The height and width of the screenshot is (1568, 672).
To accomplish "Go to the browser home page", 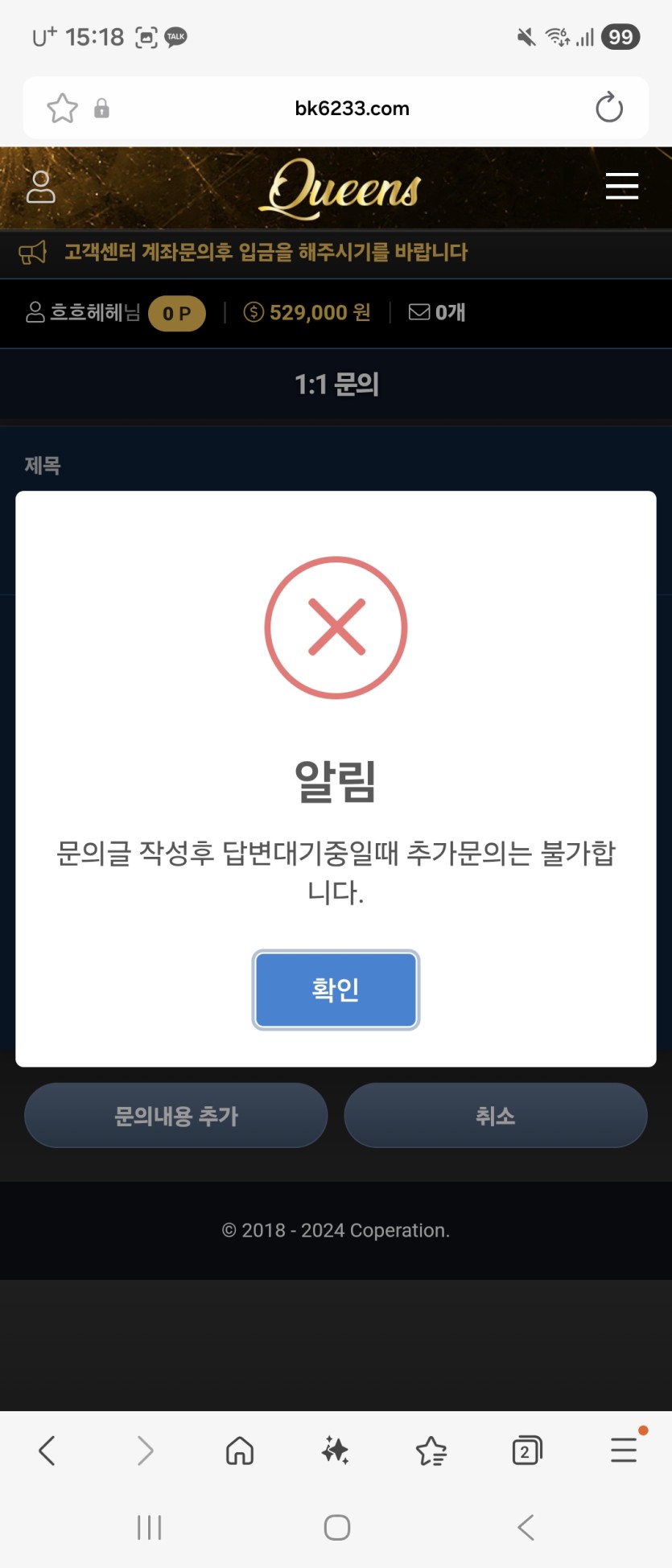I will [240, 1451].
